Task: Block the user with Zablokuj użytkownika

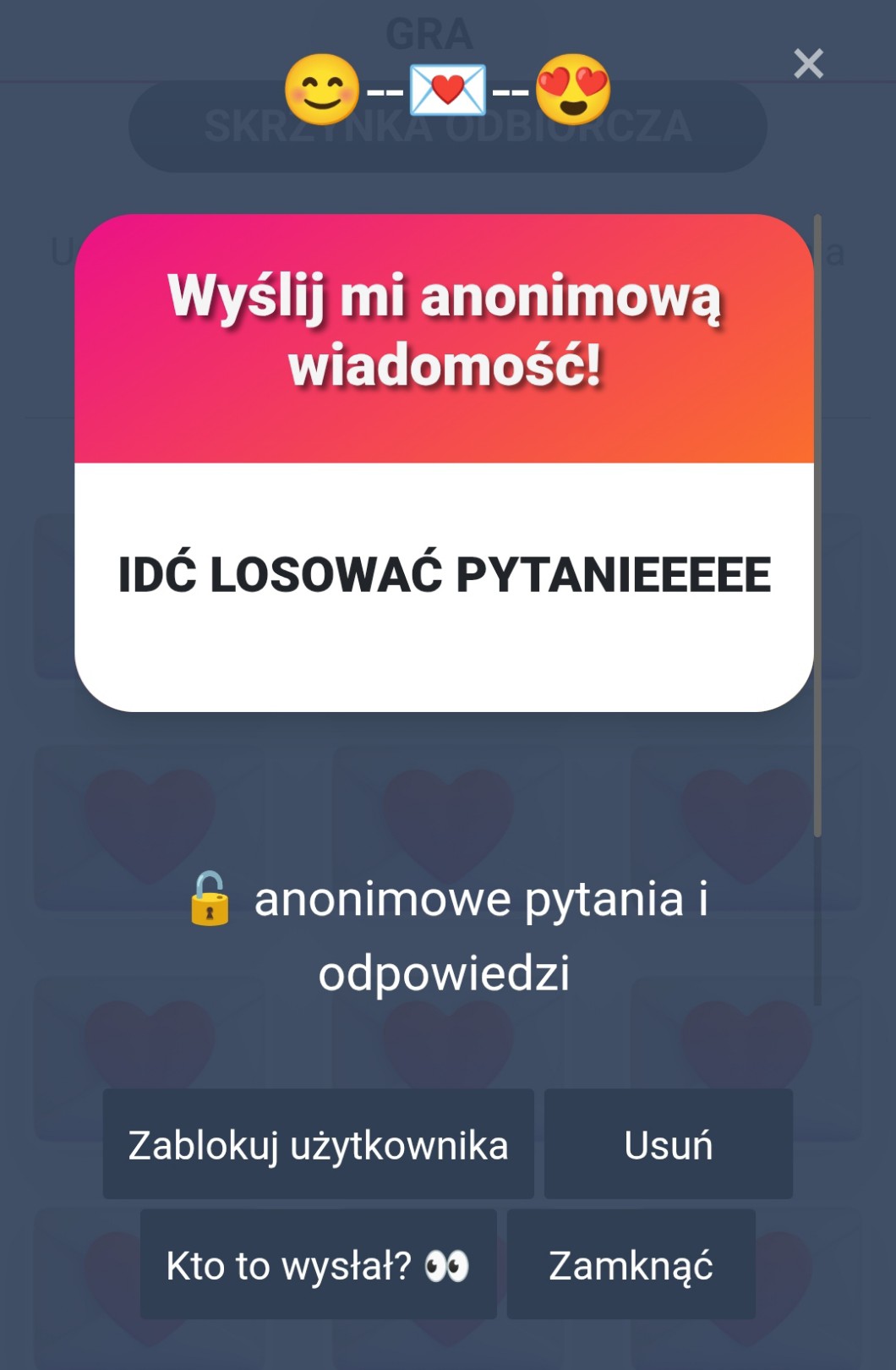Action: tap(318, 1144)
